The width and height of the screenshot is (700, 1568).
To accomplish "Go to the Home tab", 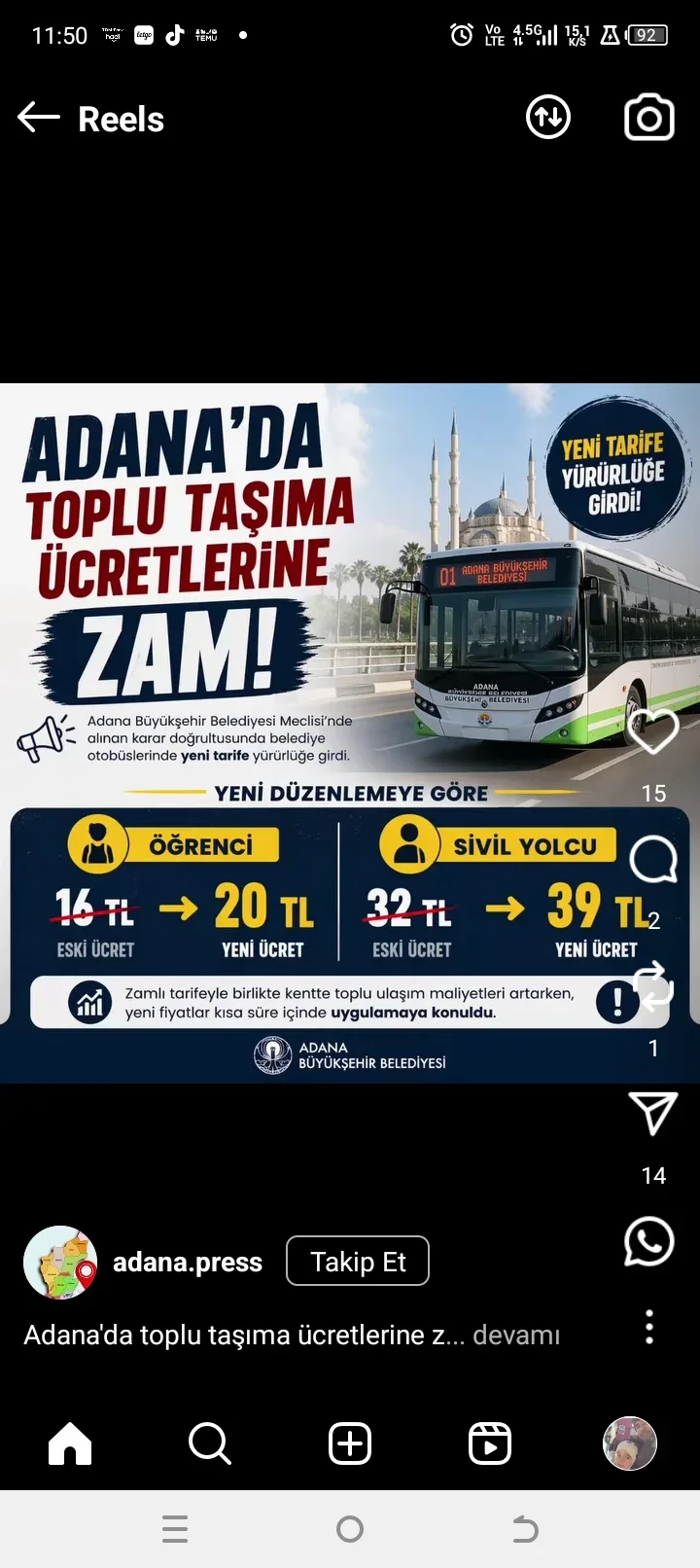I will pyautogui.click(x=70, y=1443).
